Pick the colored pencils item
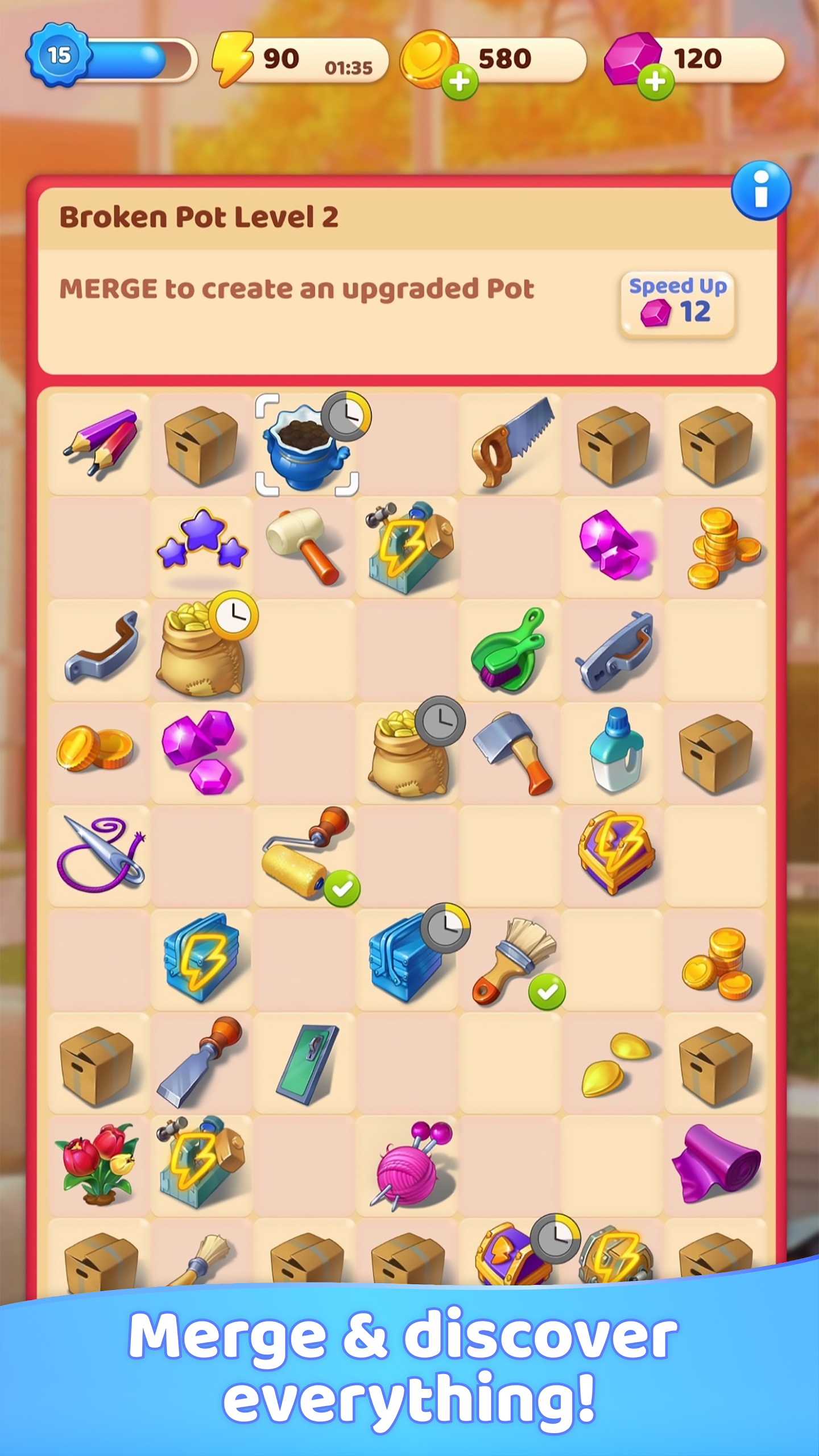819x1456 pixels. [x=100, y=444]
